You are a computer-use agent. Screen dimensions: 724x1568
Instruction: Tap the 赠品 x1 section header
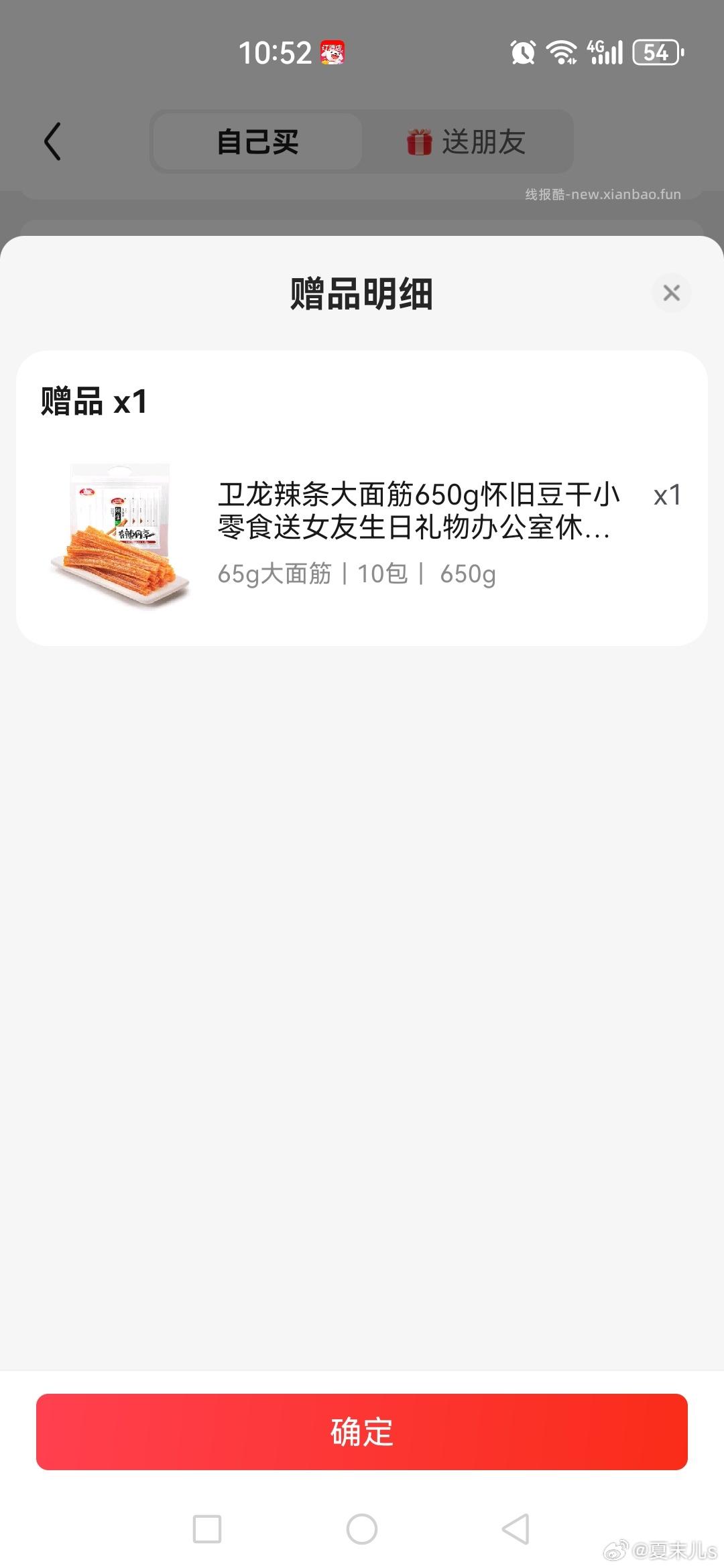(94, 402)
